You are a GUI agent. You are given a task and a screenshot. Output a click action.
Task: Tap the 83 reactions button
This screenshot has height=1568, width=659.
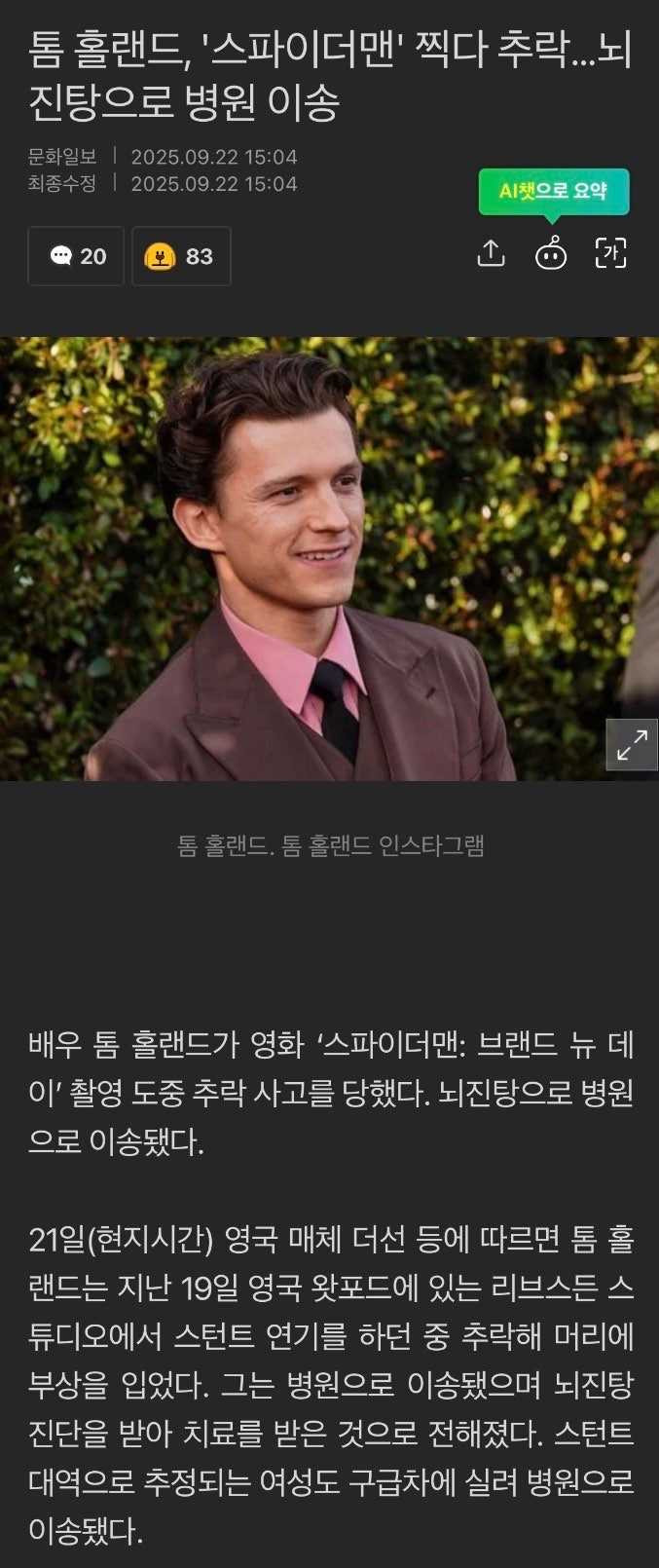181,256
